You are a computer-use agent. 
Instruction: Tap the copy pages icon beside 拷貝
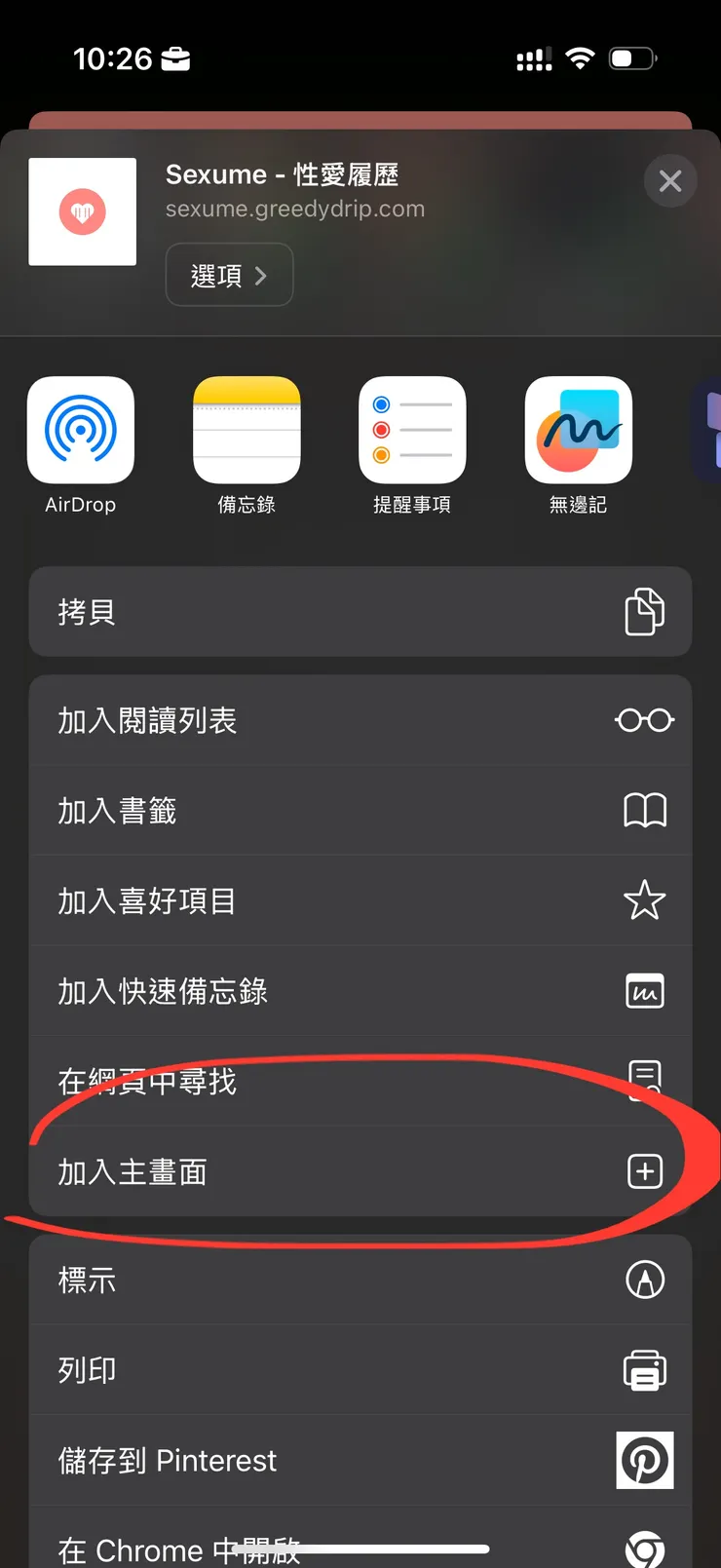click(644, 612)
